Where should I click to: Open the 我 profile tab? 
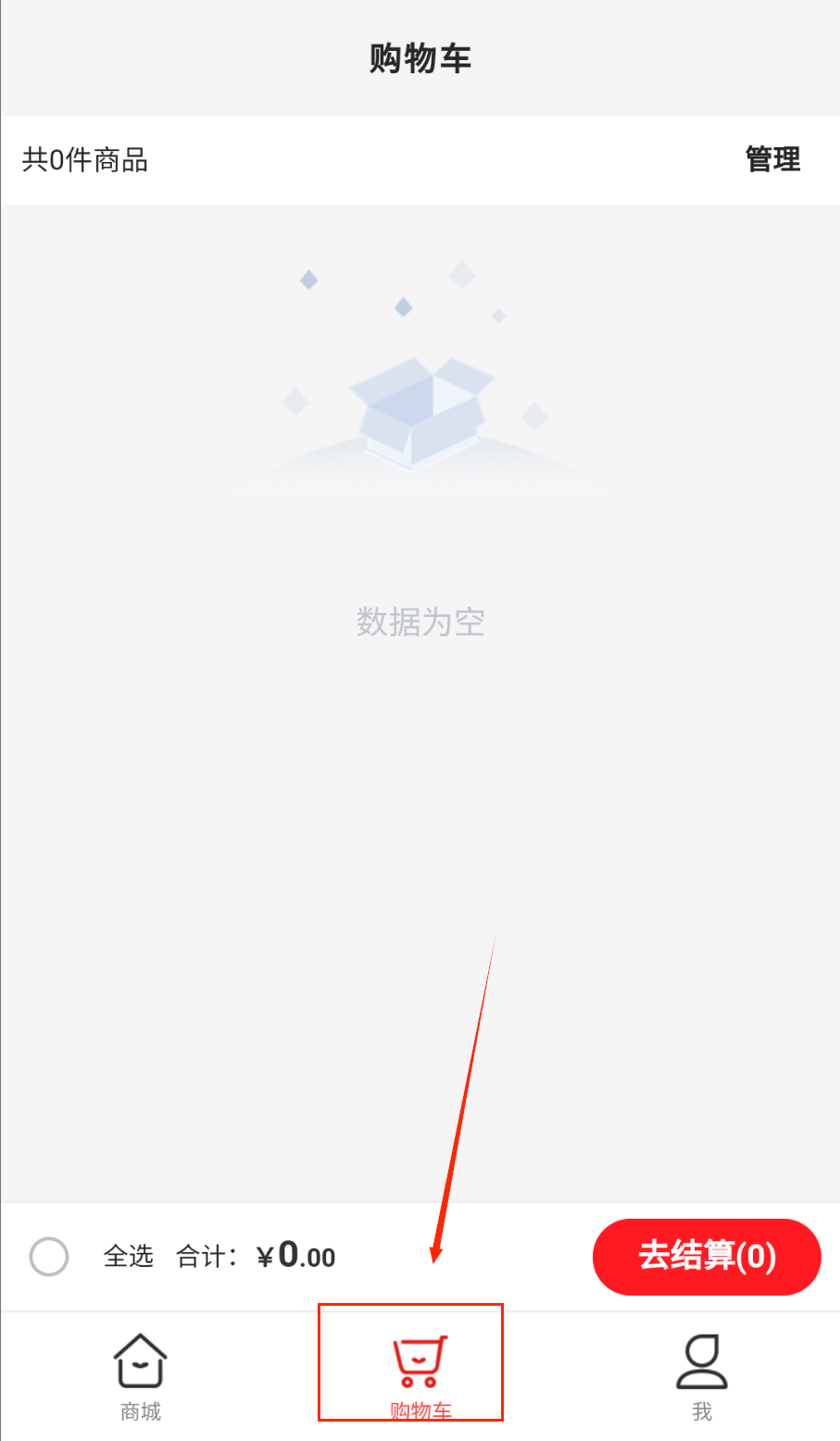click(701, 1375)
